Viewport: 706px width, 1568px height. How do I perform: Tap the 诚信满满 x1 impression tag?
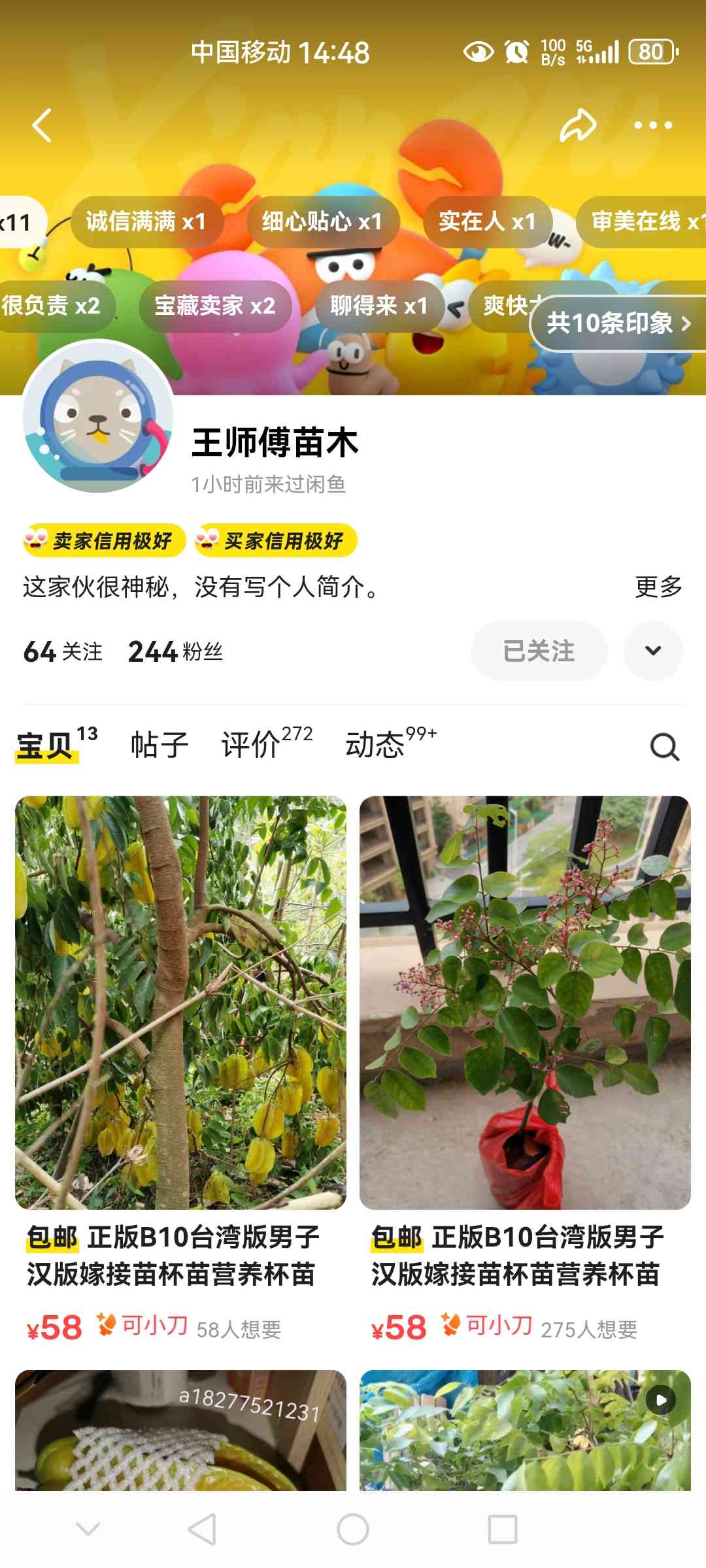point(147,221)
